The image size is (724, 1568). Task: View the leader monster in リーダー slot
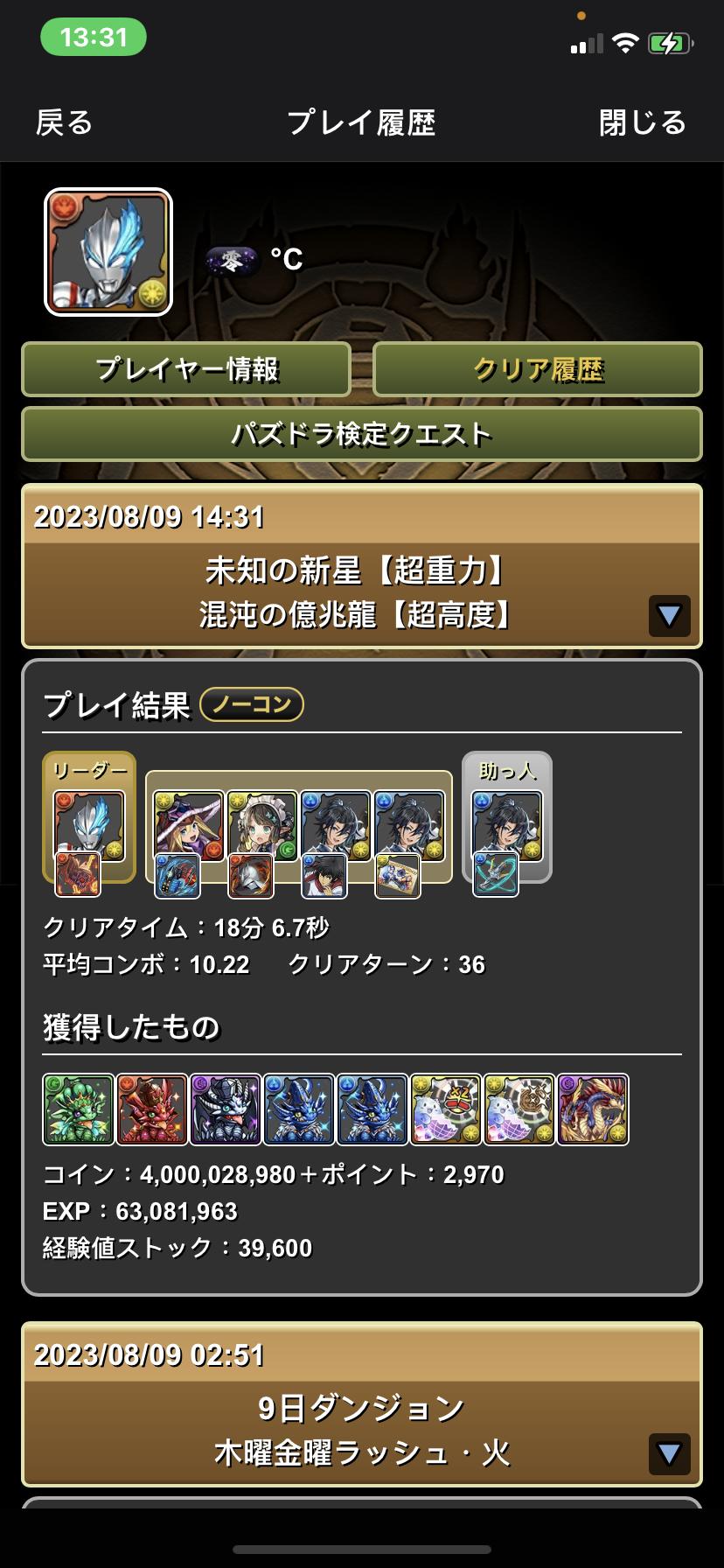[89, 825]
